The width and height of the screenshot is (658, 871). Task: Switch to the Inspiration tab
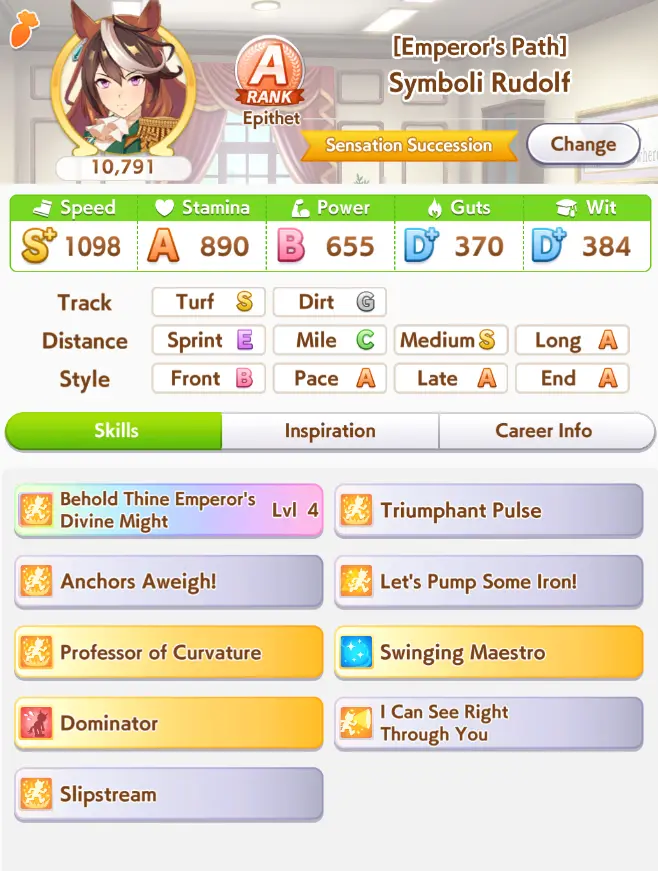tap(330, 431)
